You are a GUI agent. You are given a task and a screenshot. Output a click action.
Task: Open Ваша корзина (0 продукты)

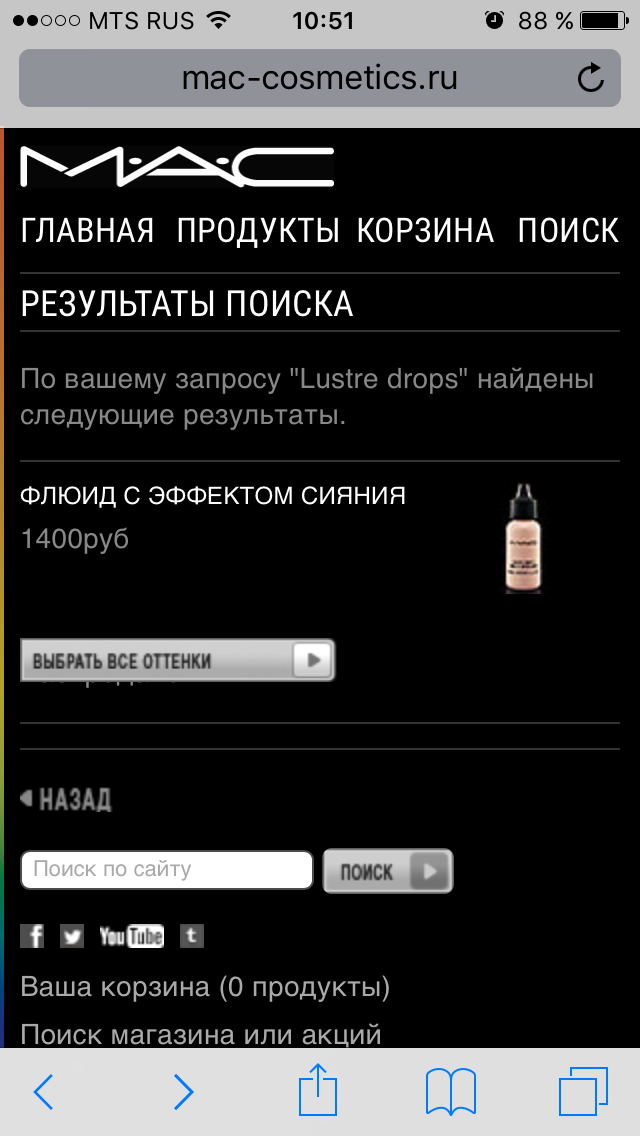[205, 987]
